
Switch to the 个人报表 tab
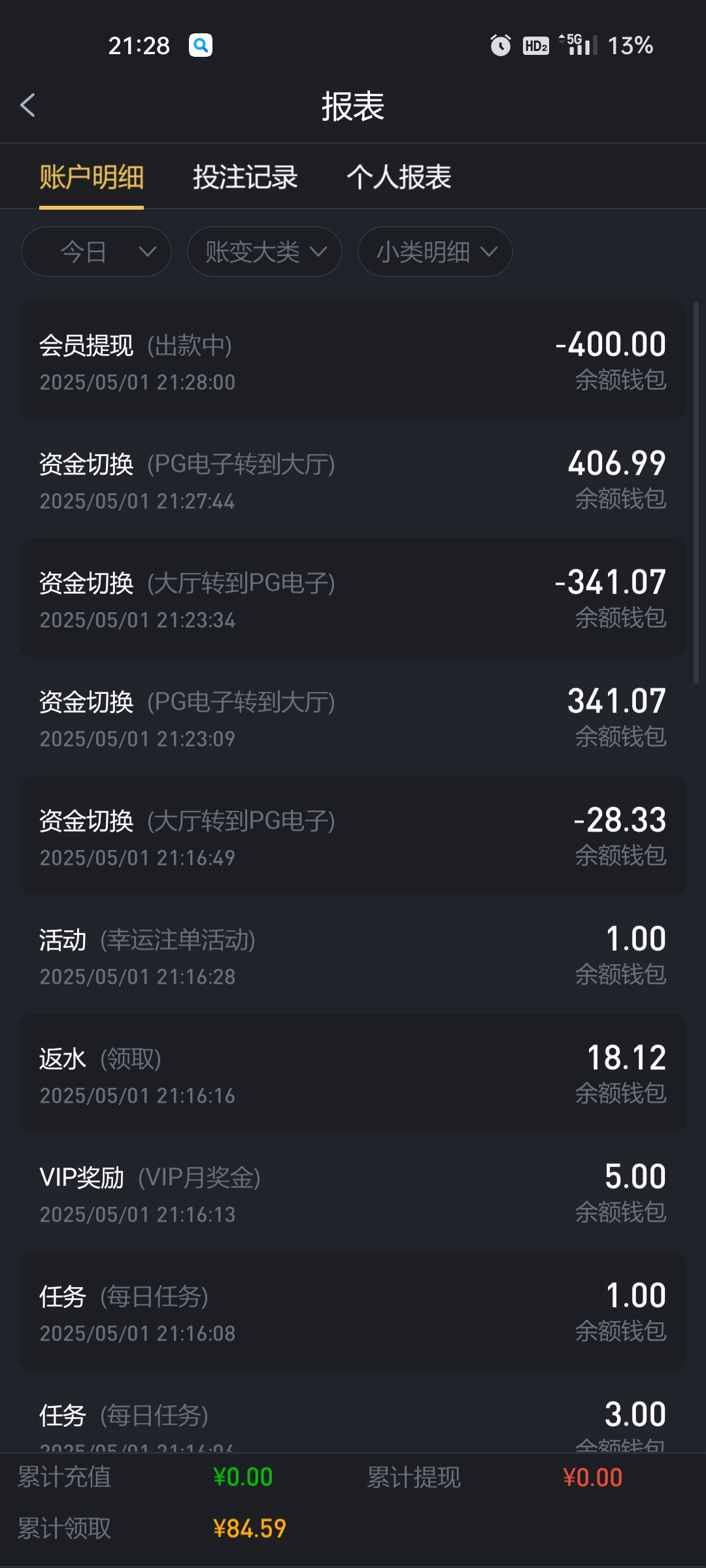(x=399, y=177)
